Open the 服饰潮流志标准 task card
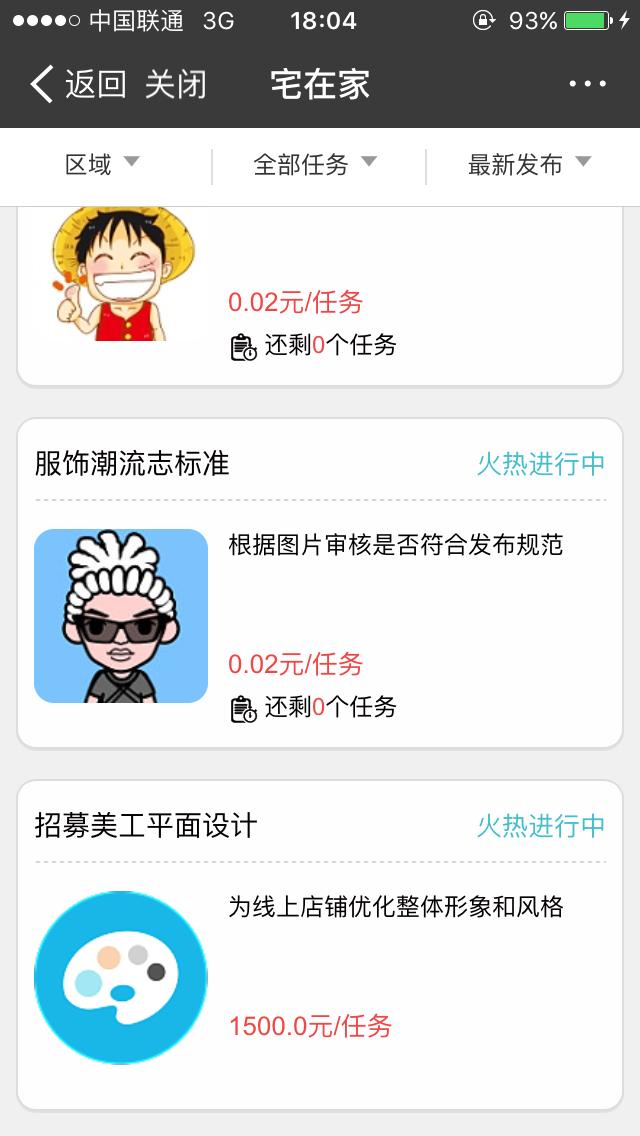 point(320,583)
